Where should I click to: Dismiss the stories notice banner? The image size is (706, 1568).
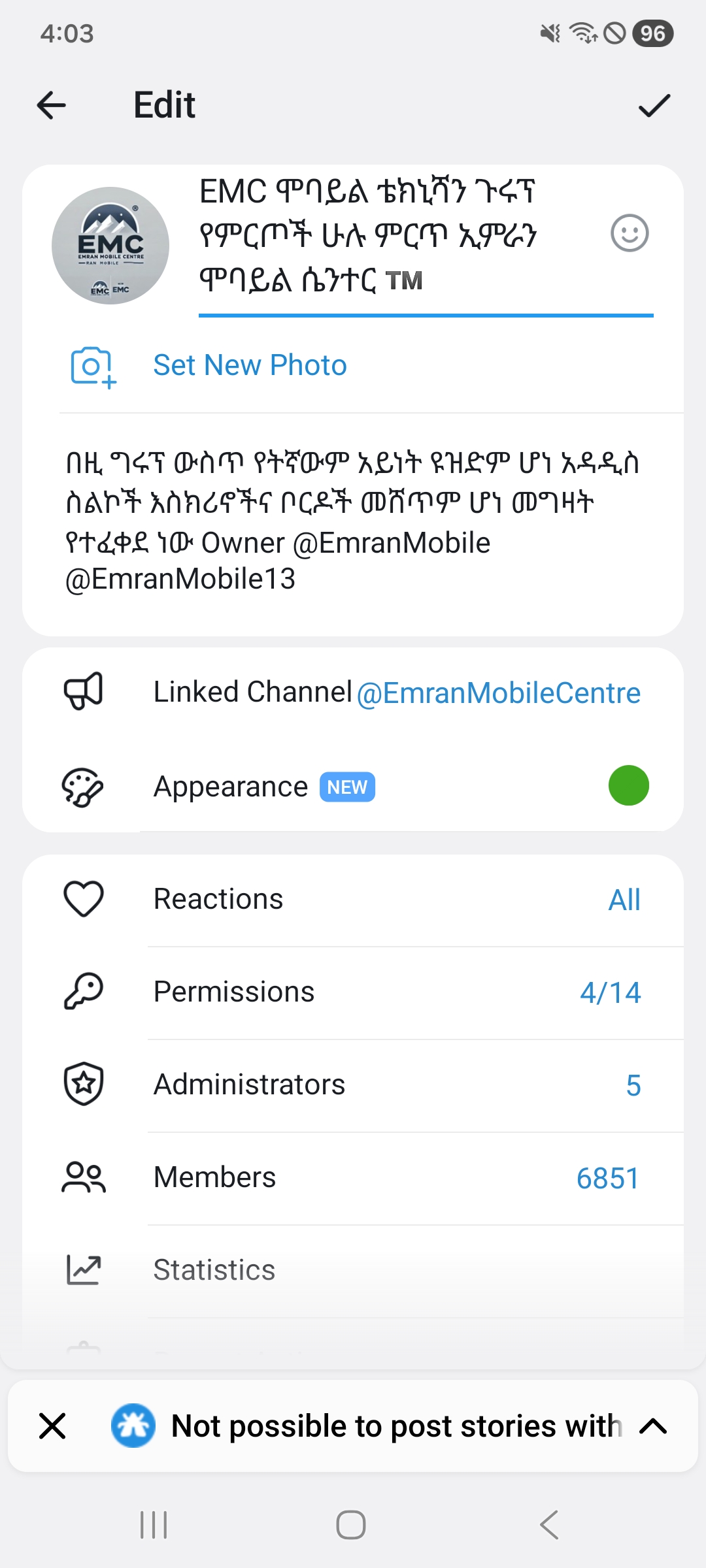(52, 1426)
